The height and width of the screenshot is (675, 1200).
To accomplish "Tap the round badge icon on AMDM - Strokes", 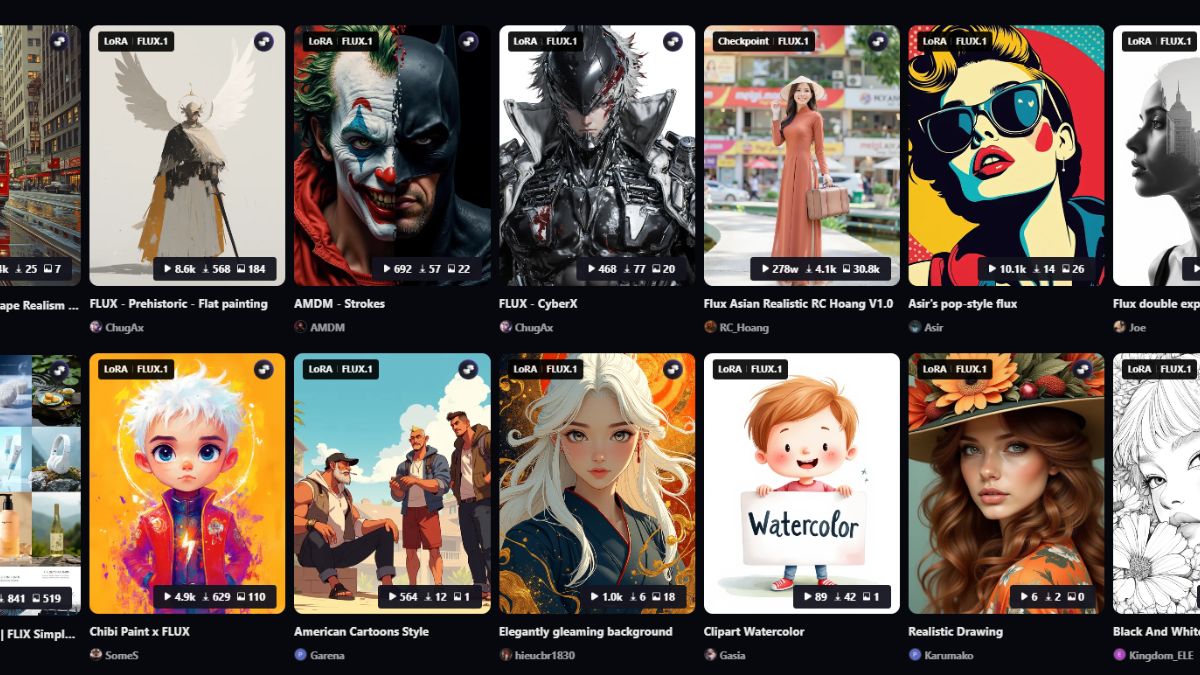I will pyautogui.click(x=468, y=41).
